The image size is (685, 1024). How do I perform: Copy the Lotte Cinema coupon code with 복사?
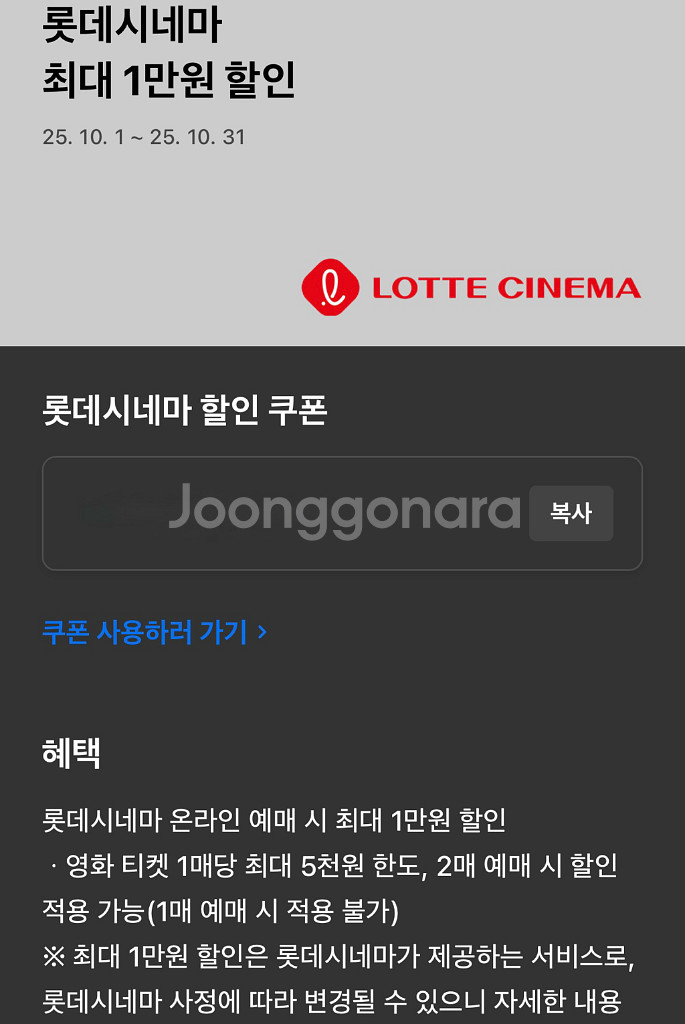pyautogui.click(x=571, y=514)
